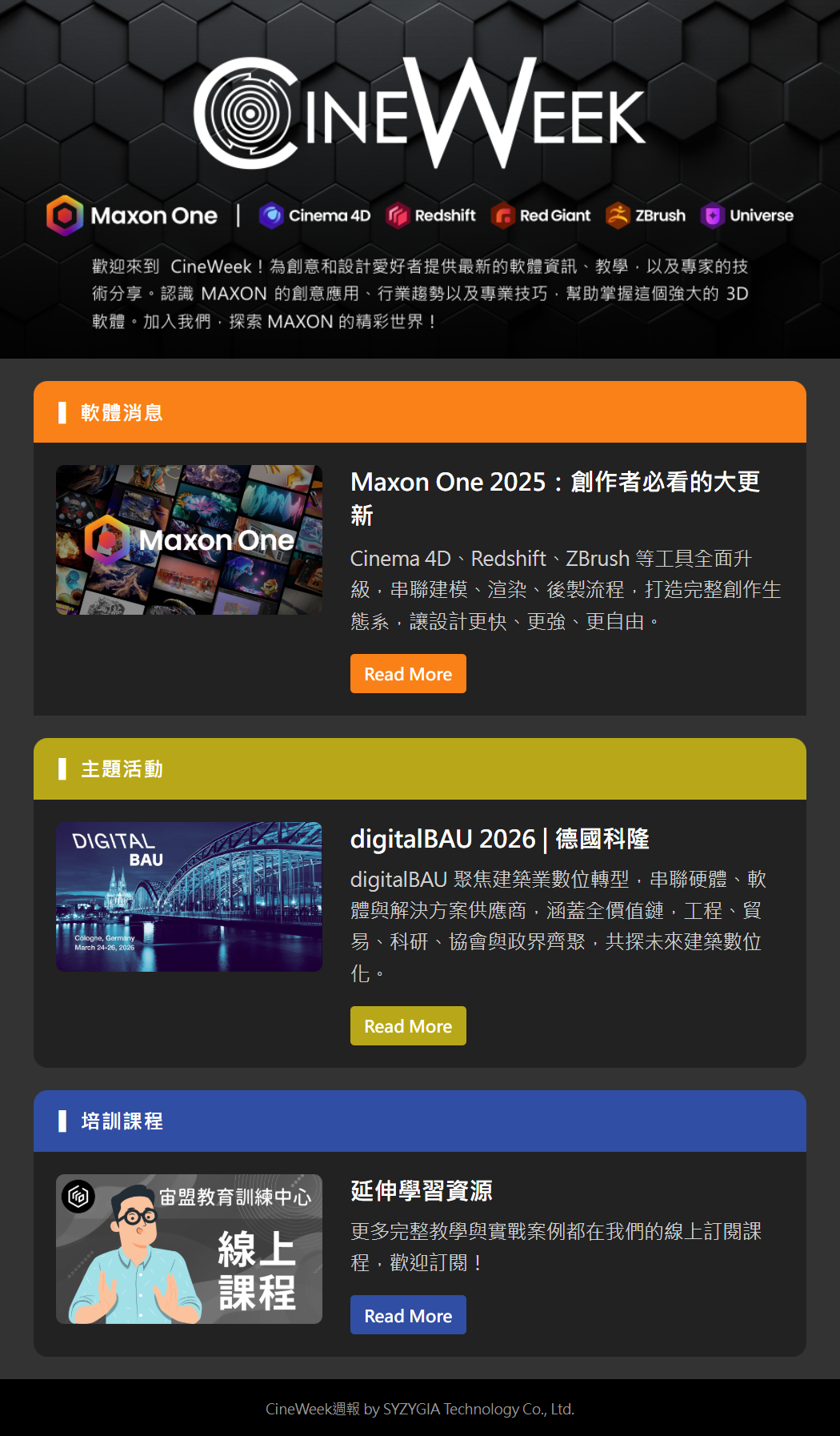View the Digital BAU Cologne event image

point(189,896)
